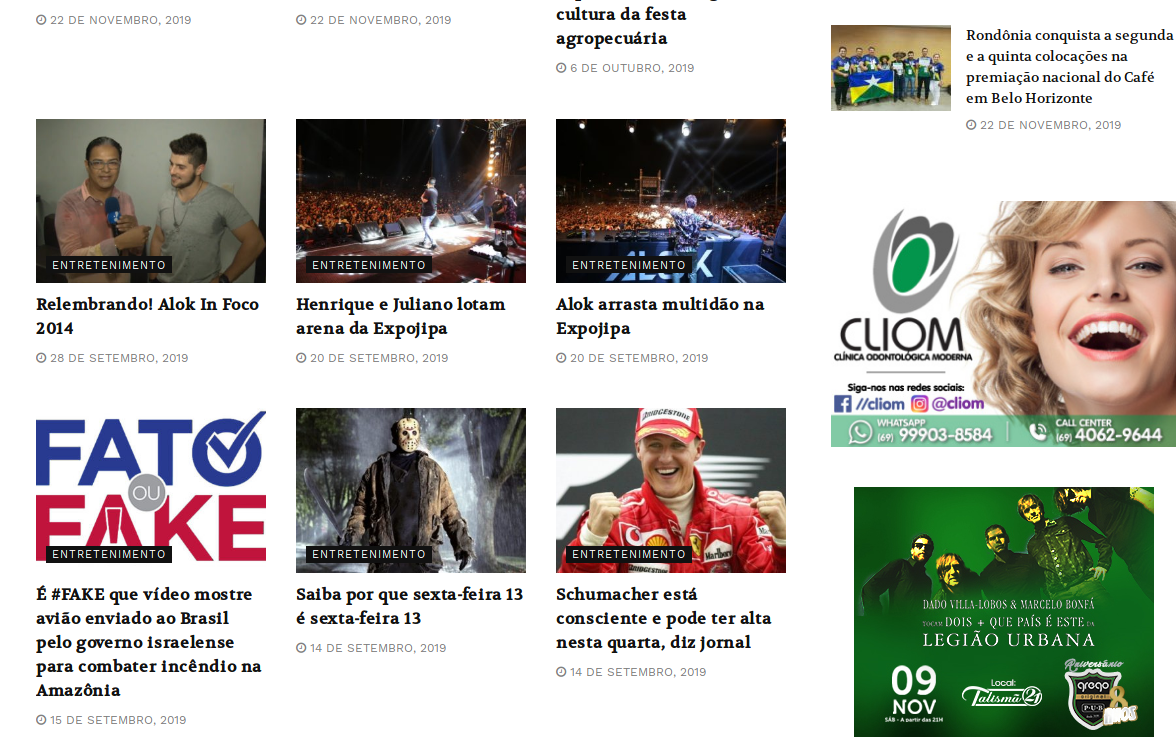Read the É #FAKE que vídeo mostre avião headline
Viewport: 1176px width, 752px height.
coord(149,642)
